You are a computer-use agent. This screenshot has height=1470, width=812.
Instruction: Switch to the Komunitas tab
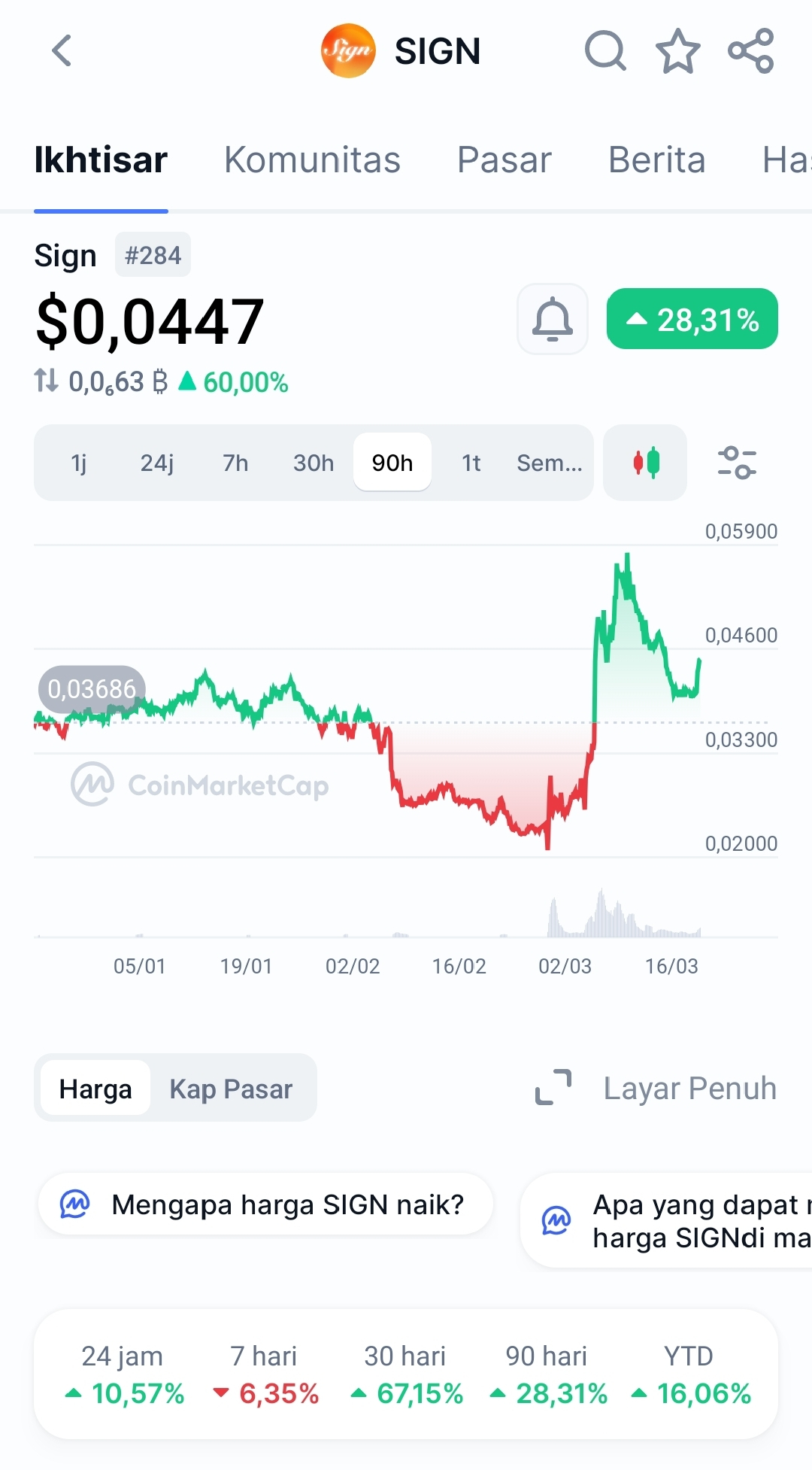point(312,160)
